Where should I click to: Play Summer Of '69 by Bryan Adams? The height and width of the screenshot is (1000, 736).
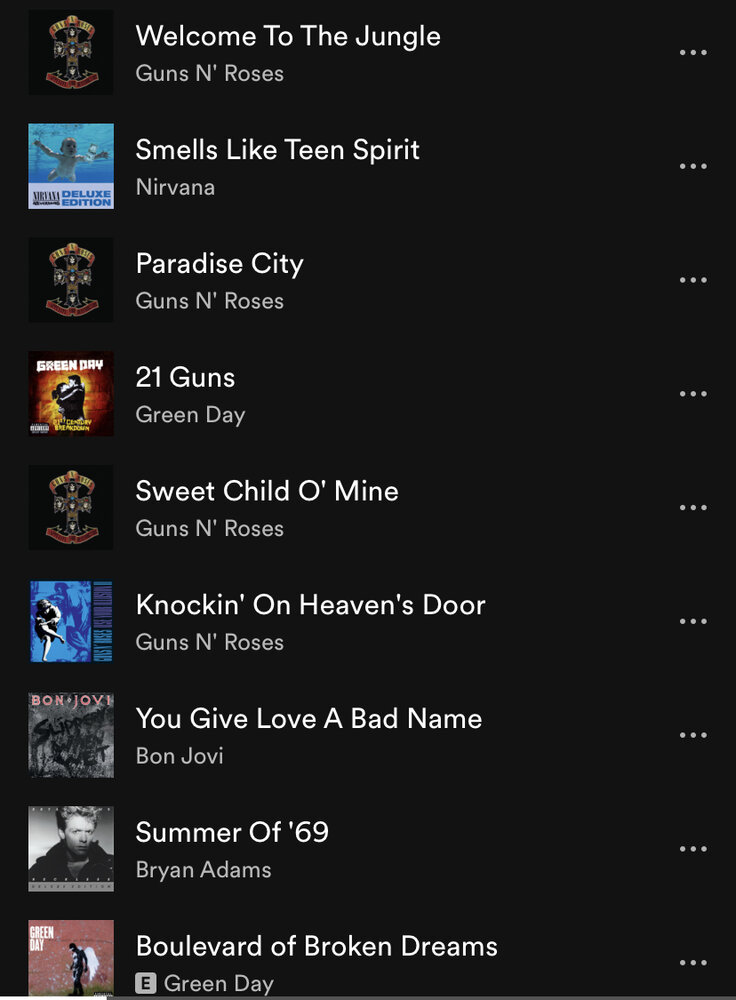[232, 833]
